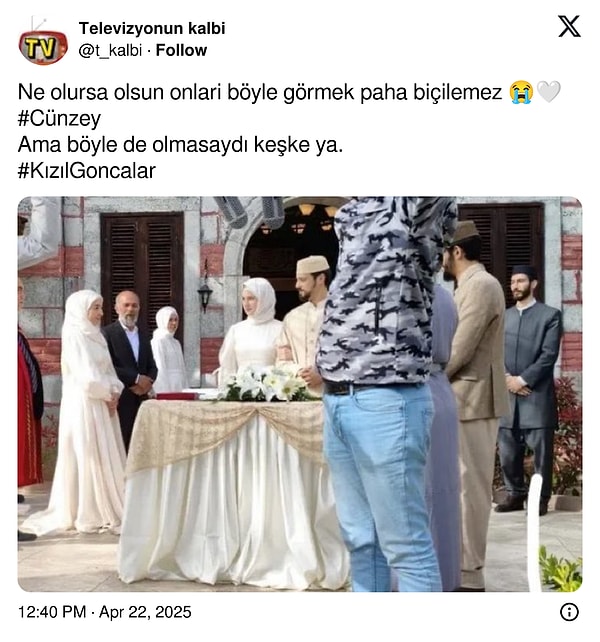Open the tweet timestamp 12:40 PM link

pos(104,611)
